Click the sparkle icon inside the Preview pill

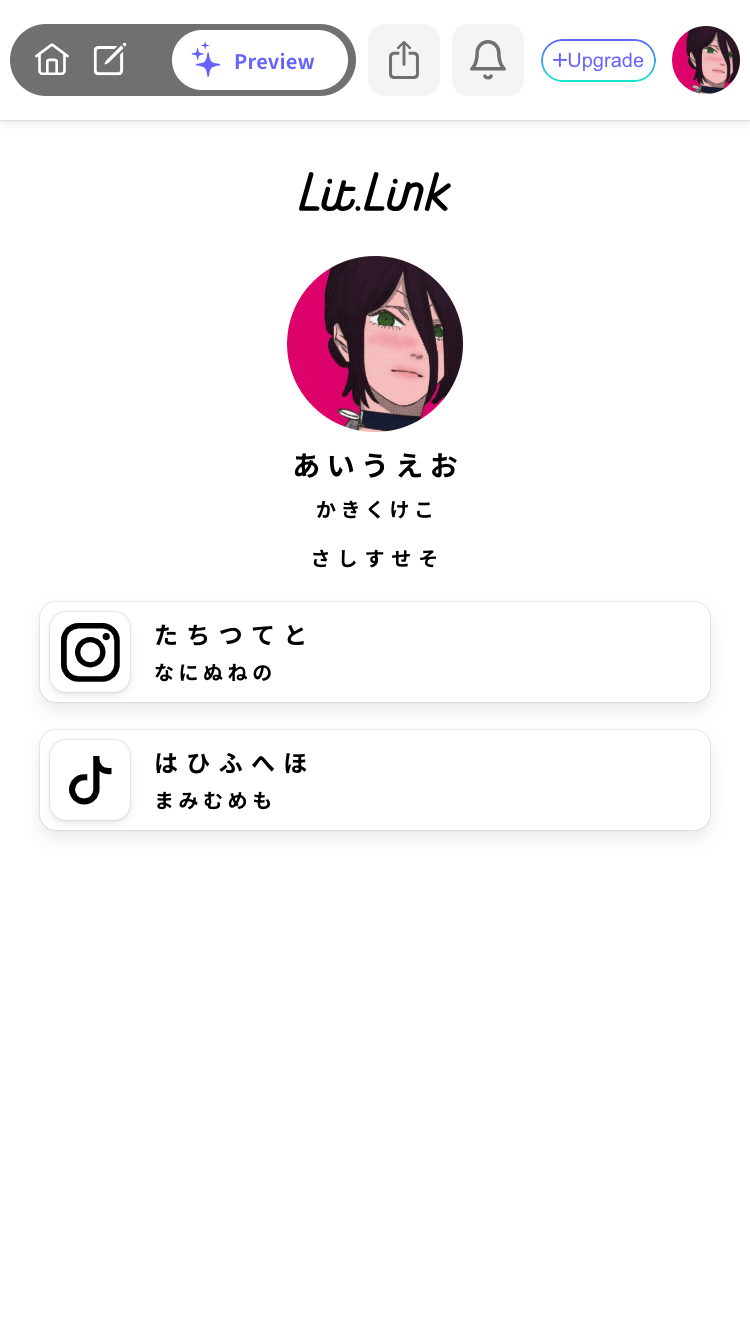coord(206,60)
